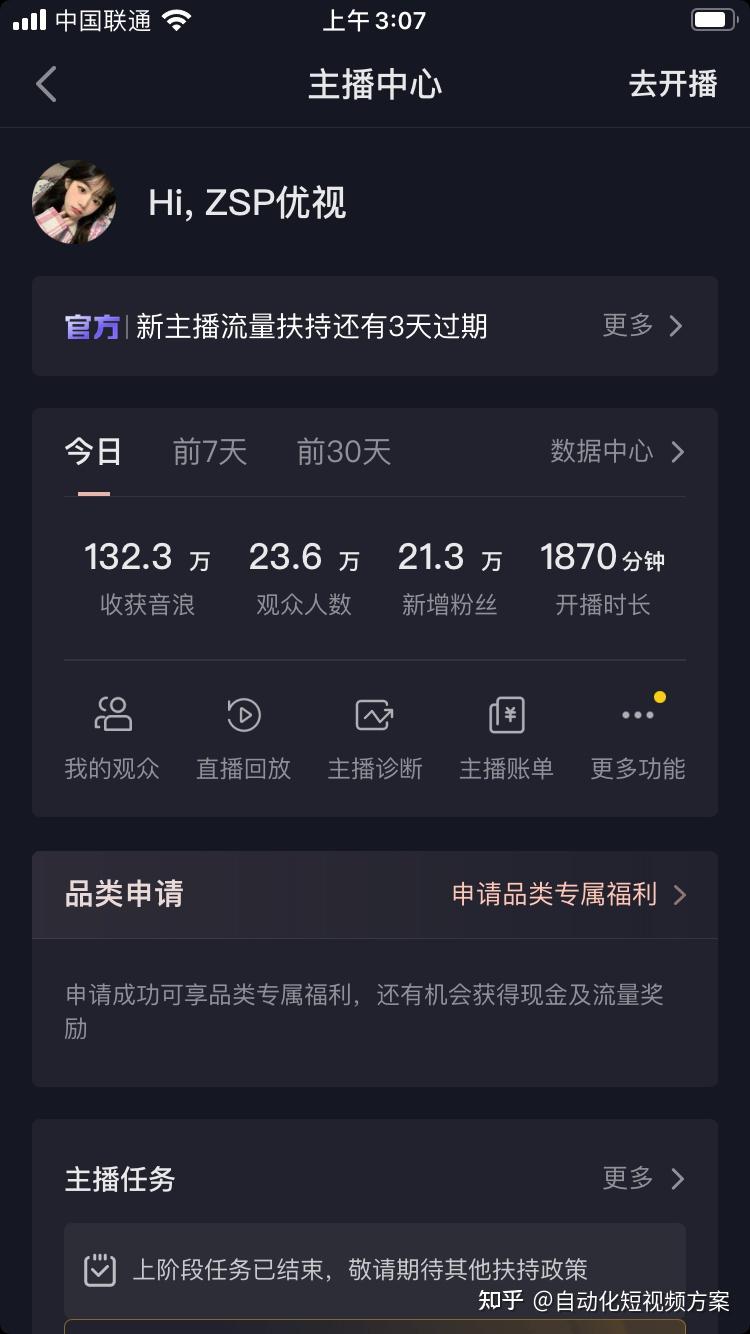Screen dimensions: 750x1334
Task: Show 更多功能
Action: tap(637, 738)
